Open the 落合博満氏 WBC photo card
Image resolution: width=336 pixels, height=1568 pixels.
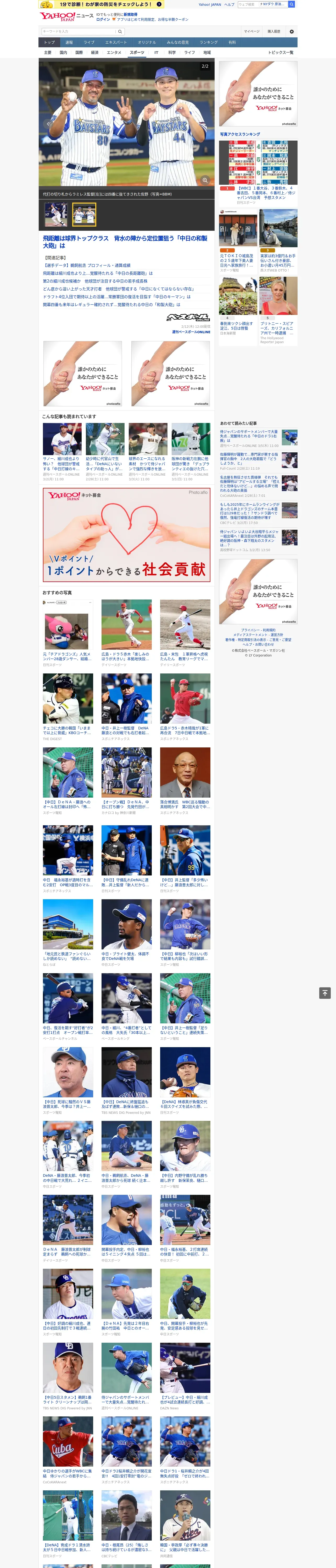click(x=185, y=781)
